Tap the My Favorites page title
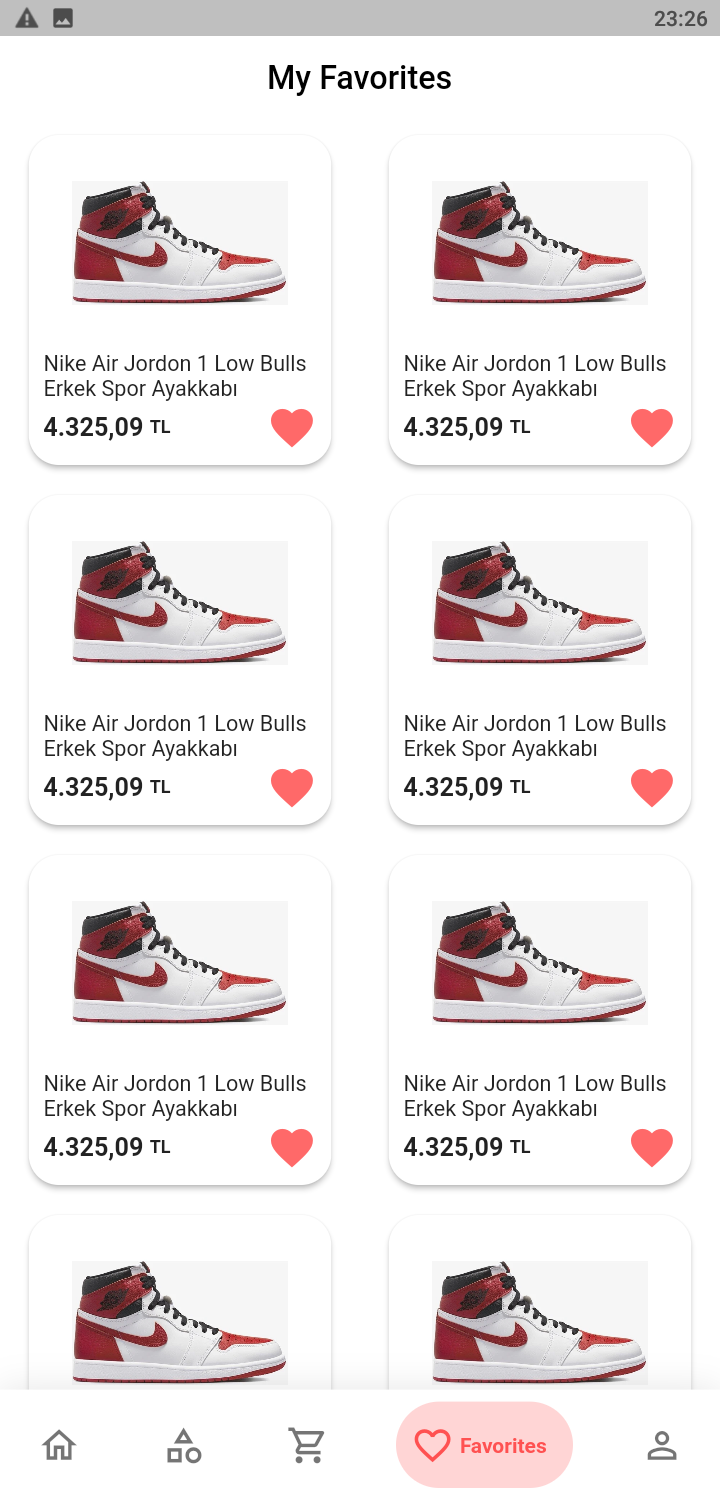720x1500 pixels. (359, 78)
